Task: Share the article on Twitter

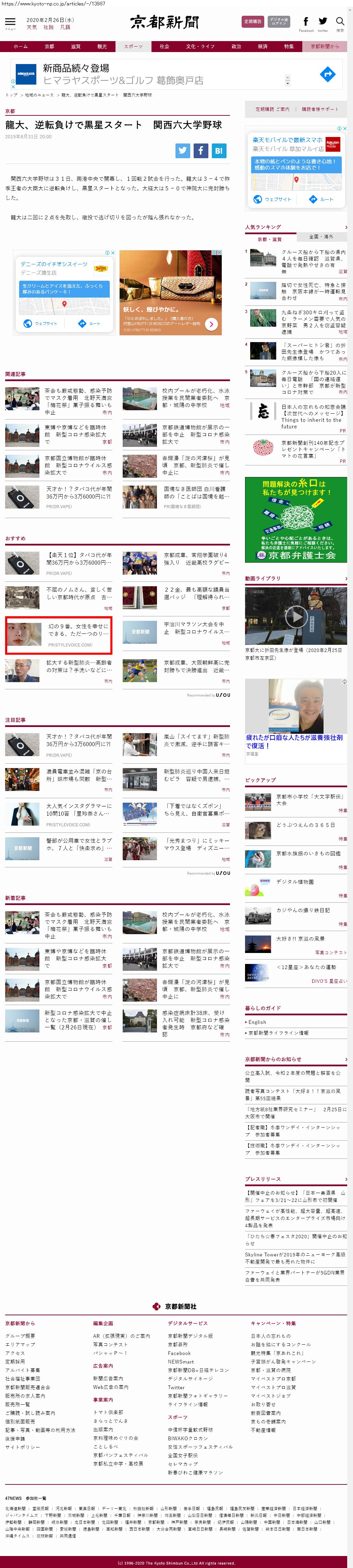Action: [183, 151]
